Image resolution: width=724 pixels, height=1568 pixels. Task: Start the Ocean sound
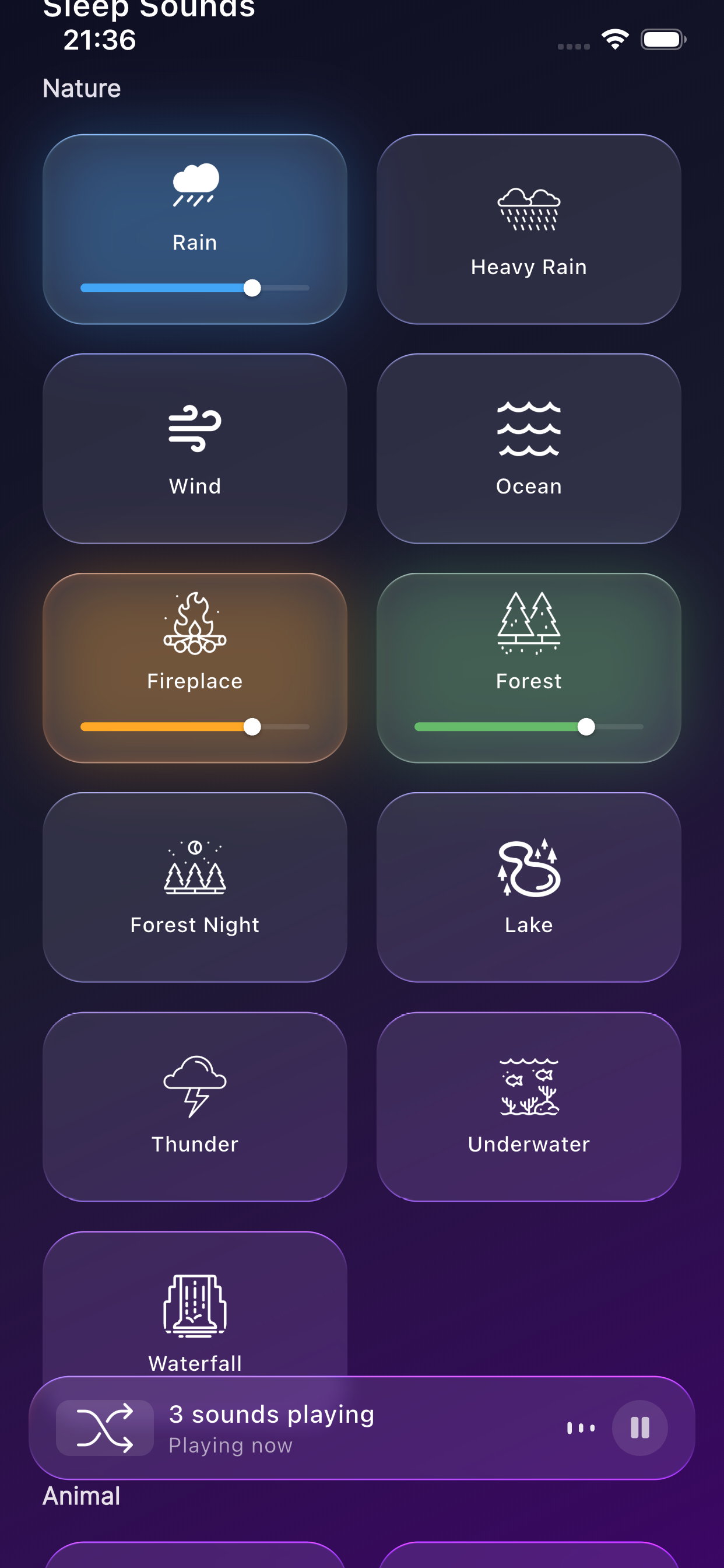click(x=528, y=448)
